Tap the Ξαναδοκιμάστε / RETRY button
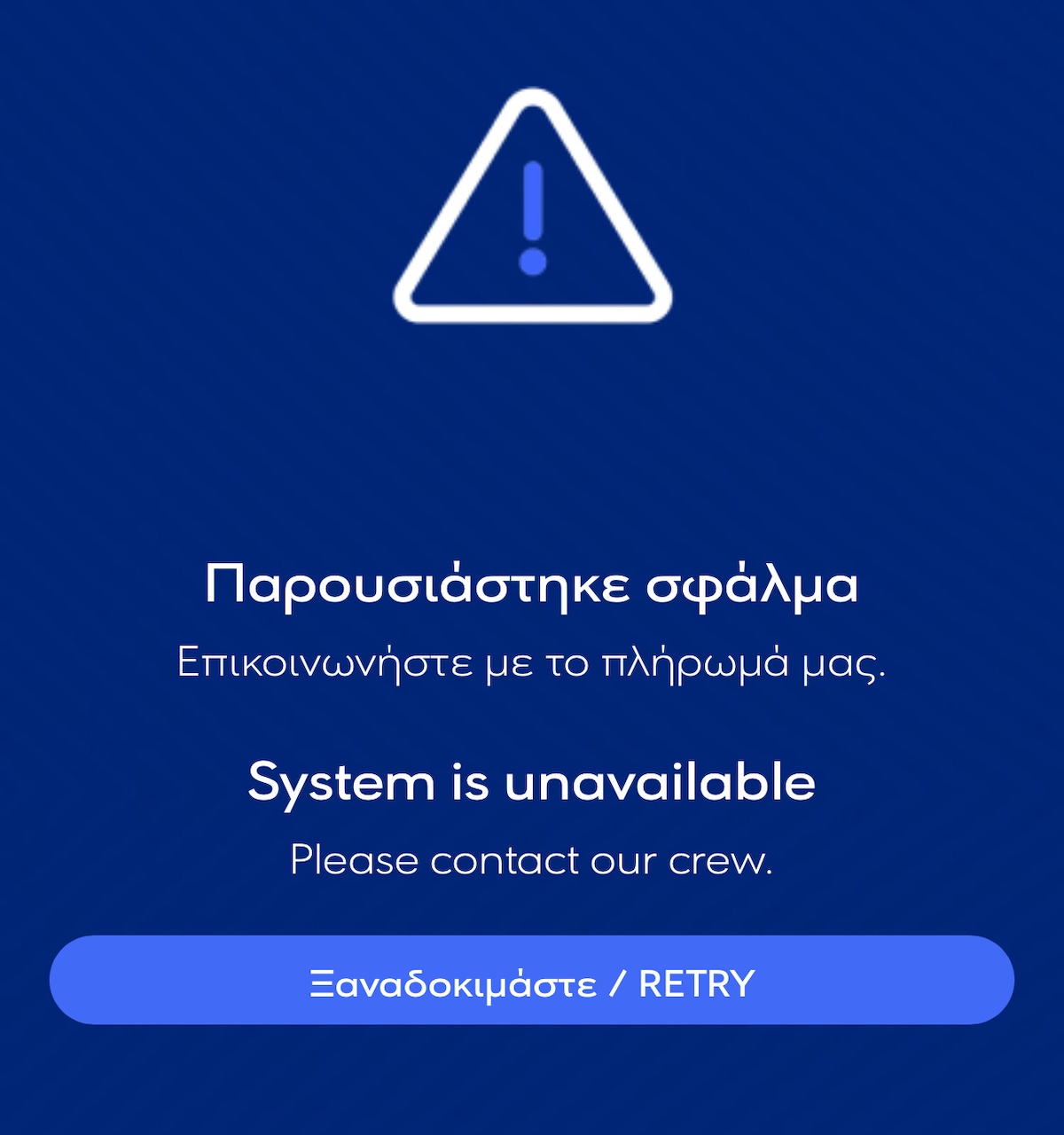The height and width of the screenshot is (1135, 1064). tap(532, 981)
